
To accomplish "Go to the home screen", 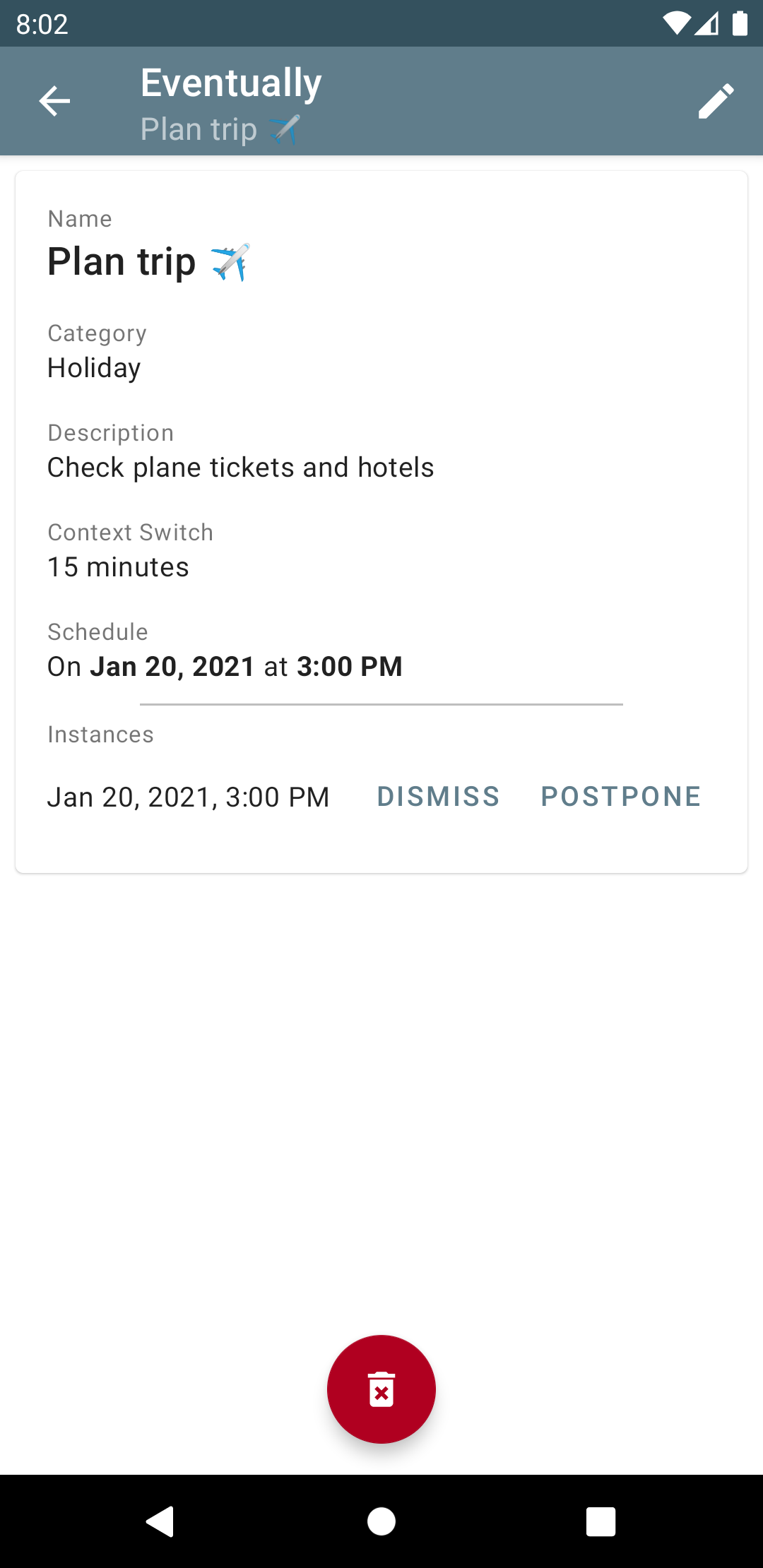I will coord(381,1521).
